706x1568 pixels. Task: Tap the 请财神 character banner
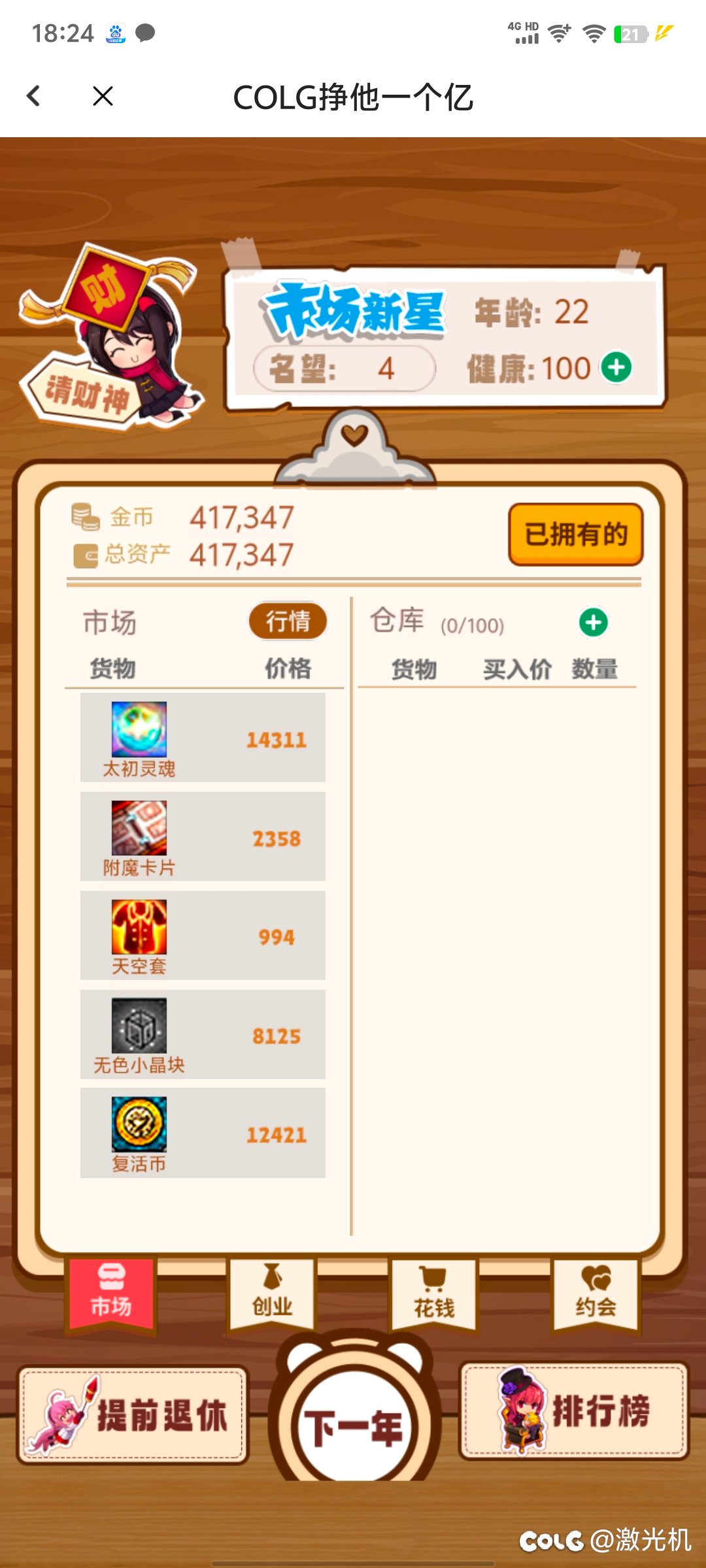(x=108, y=336)
